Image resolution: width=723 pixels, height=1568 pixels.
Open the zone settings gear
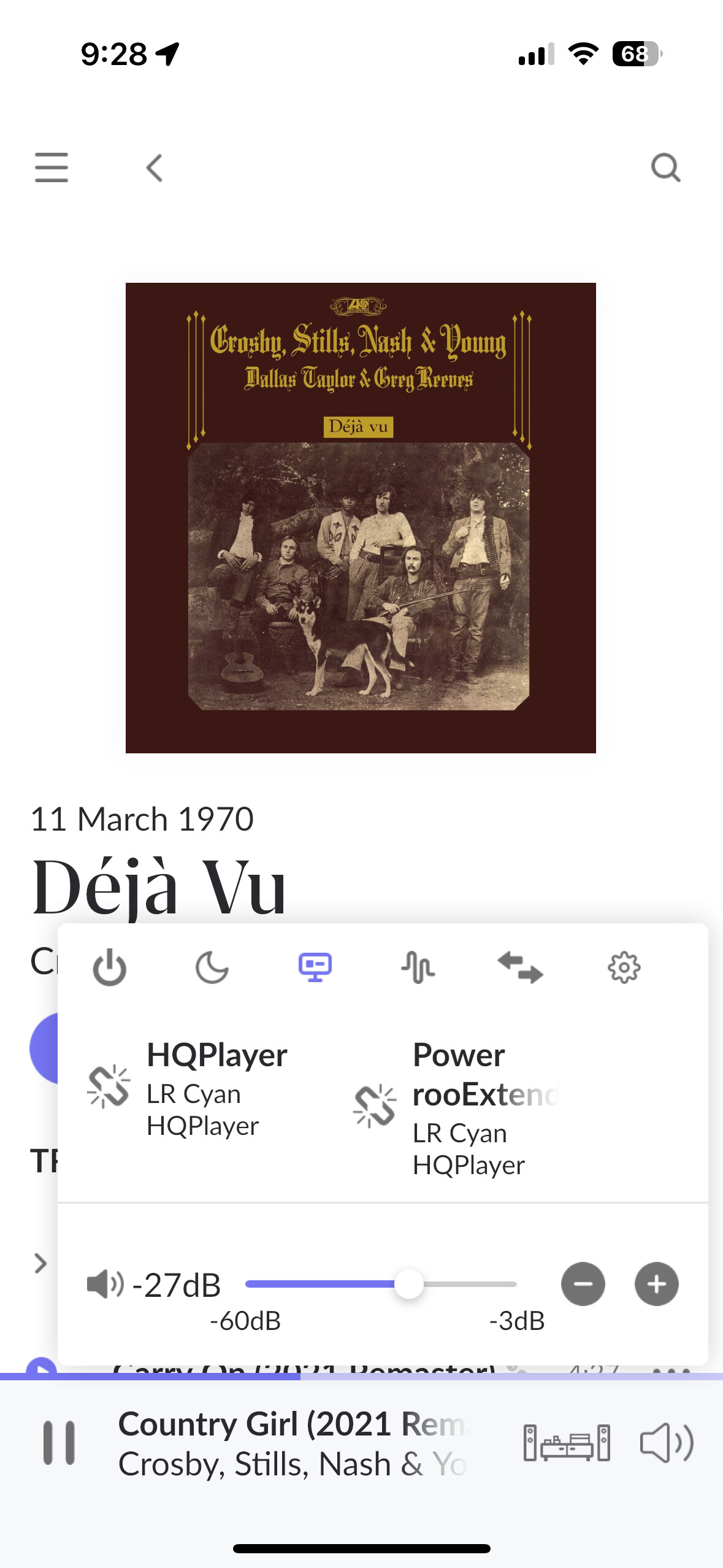click(624, 967)
